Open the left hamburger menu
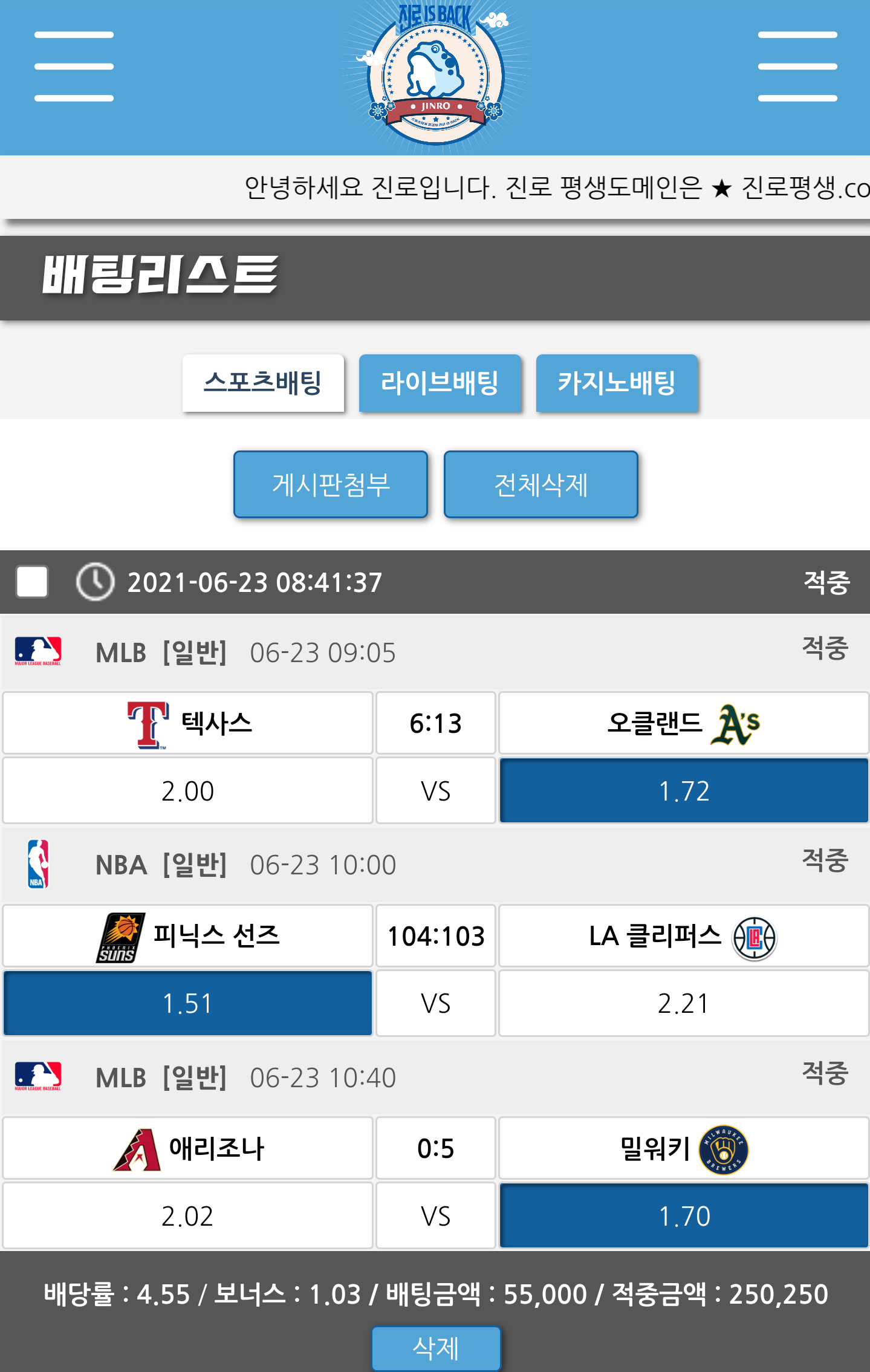The image size is (870, 1372). click(74, 67)
